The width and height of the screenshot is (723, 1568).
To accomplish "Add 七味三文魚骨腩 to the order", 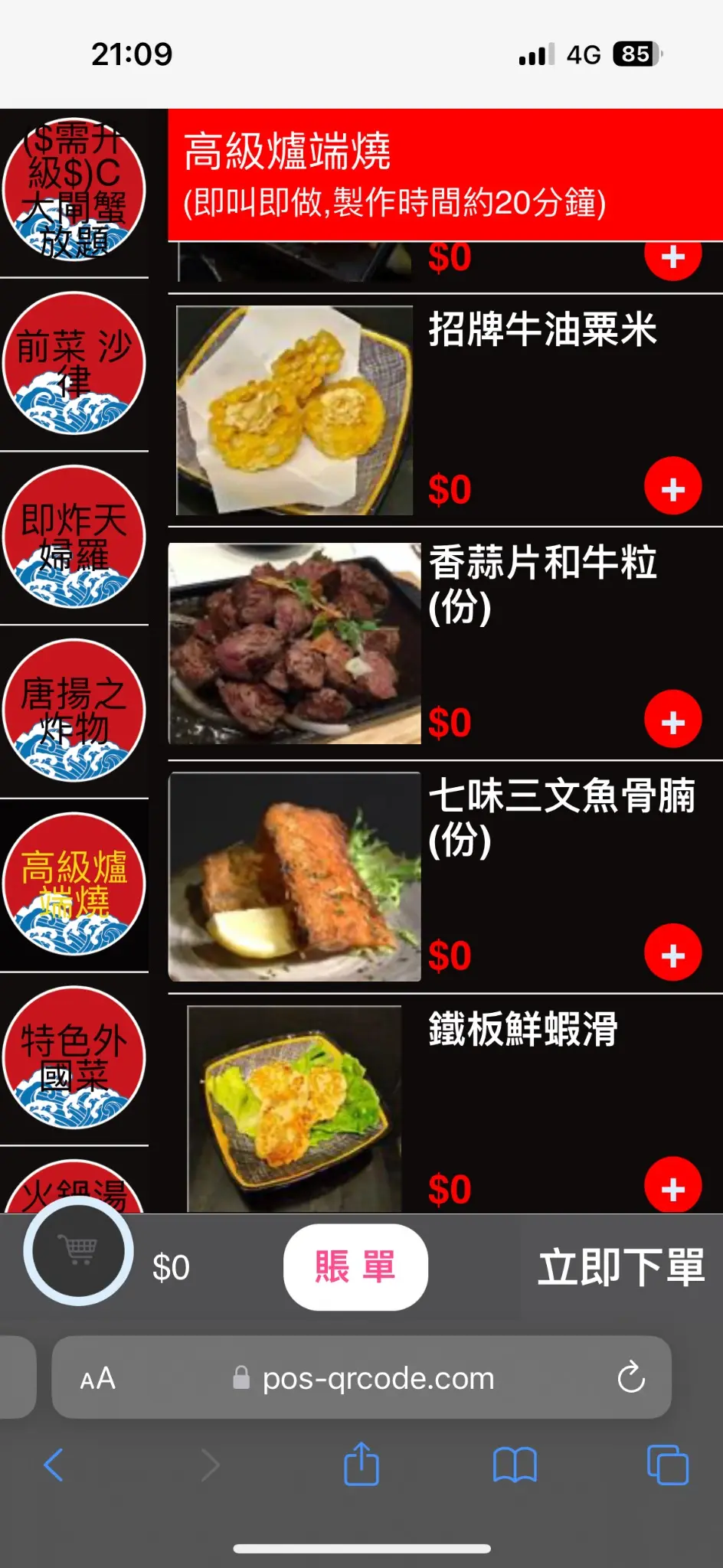I will (672, 954).
